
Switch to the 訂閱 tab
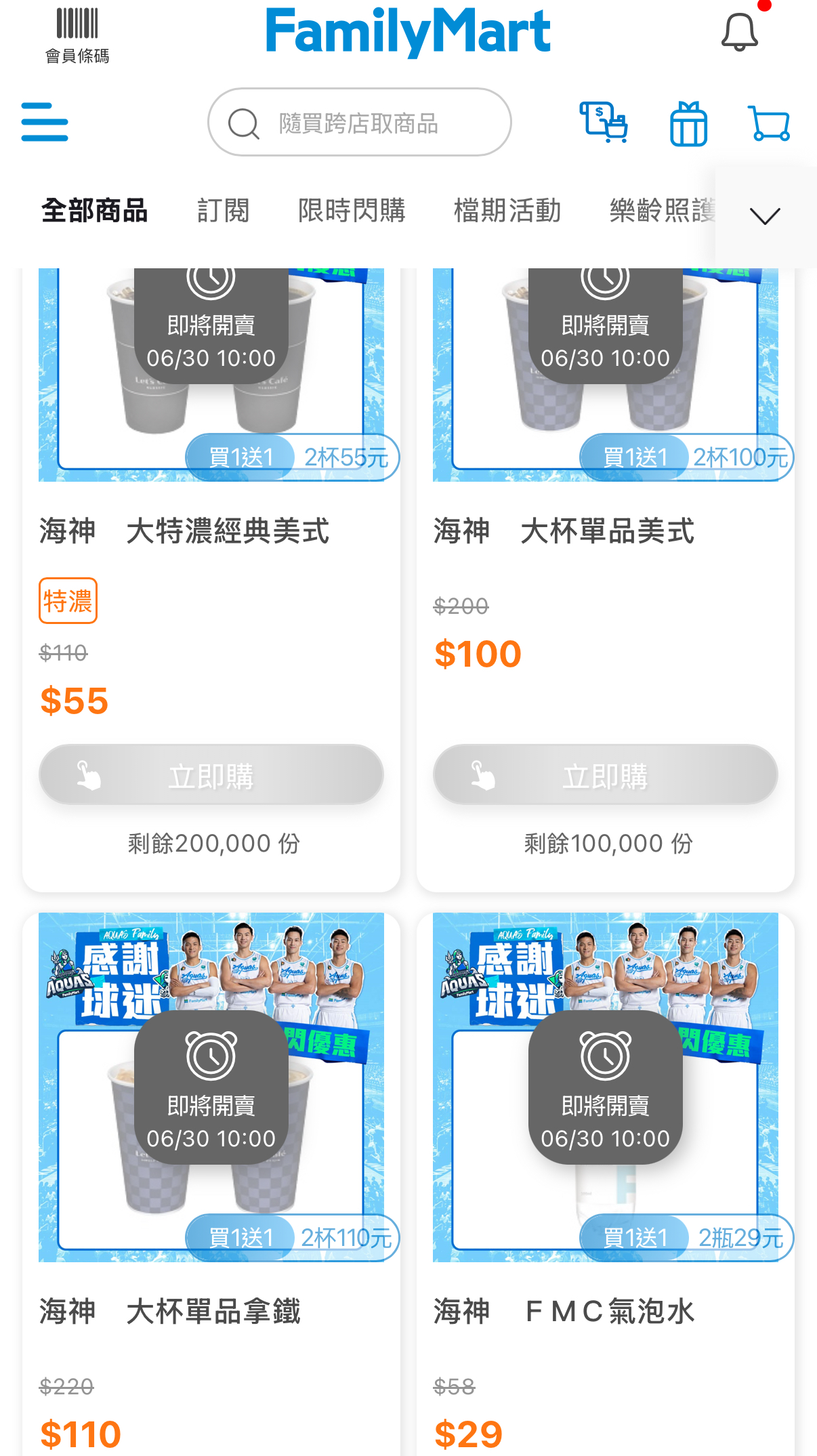223,211
